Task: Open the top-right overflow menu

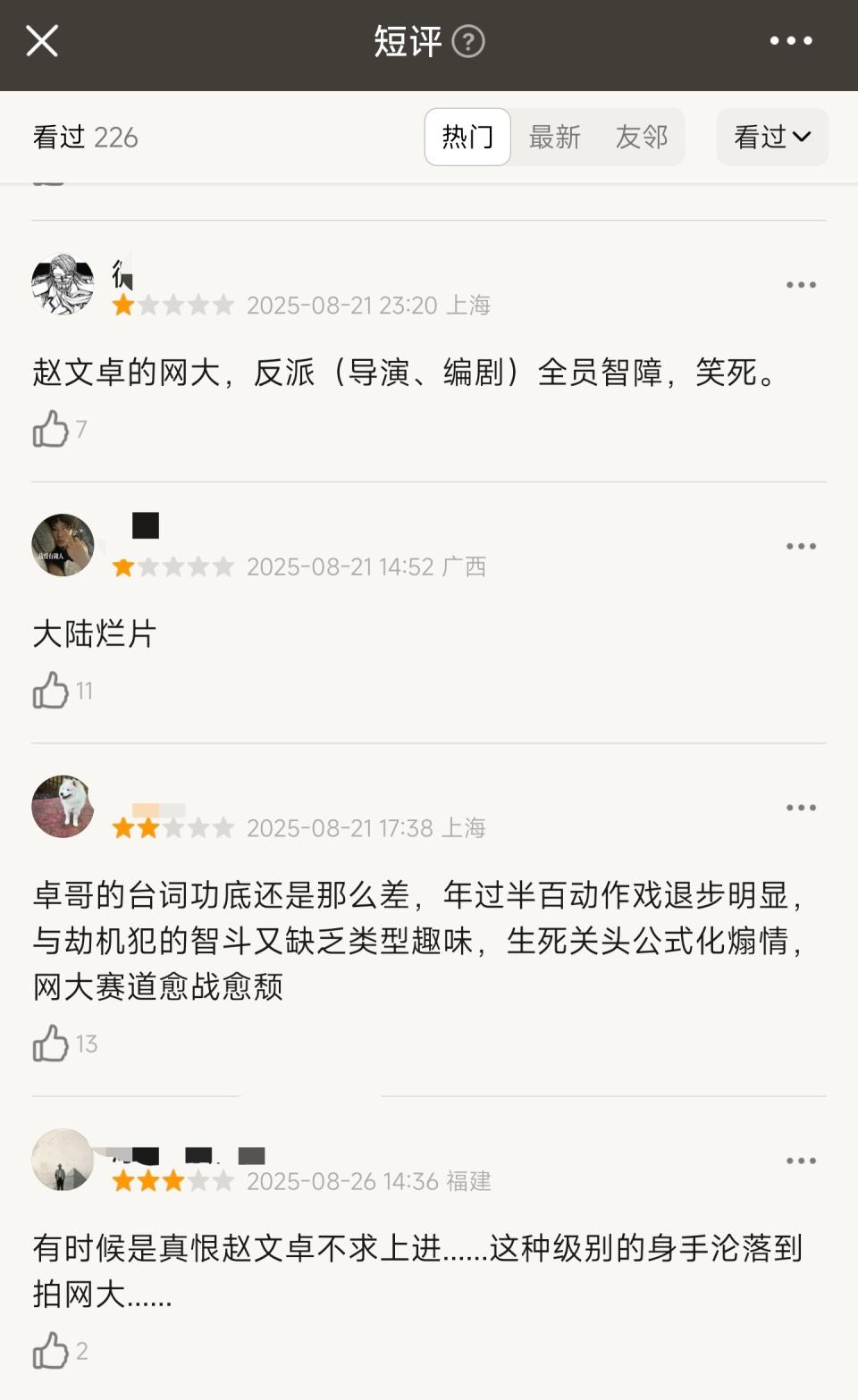Action: click(x=791, y=41)
